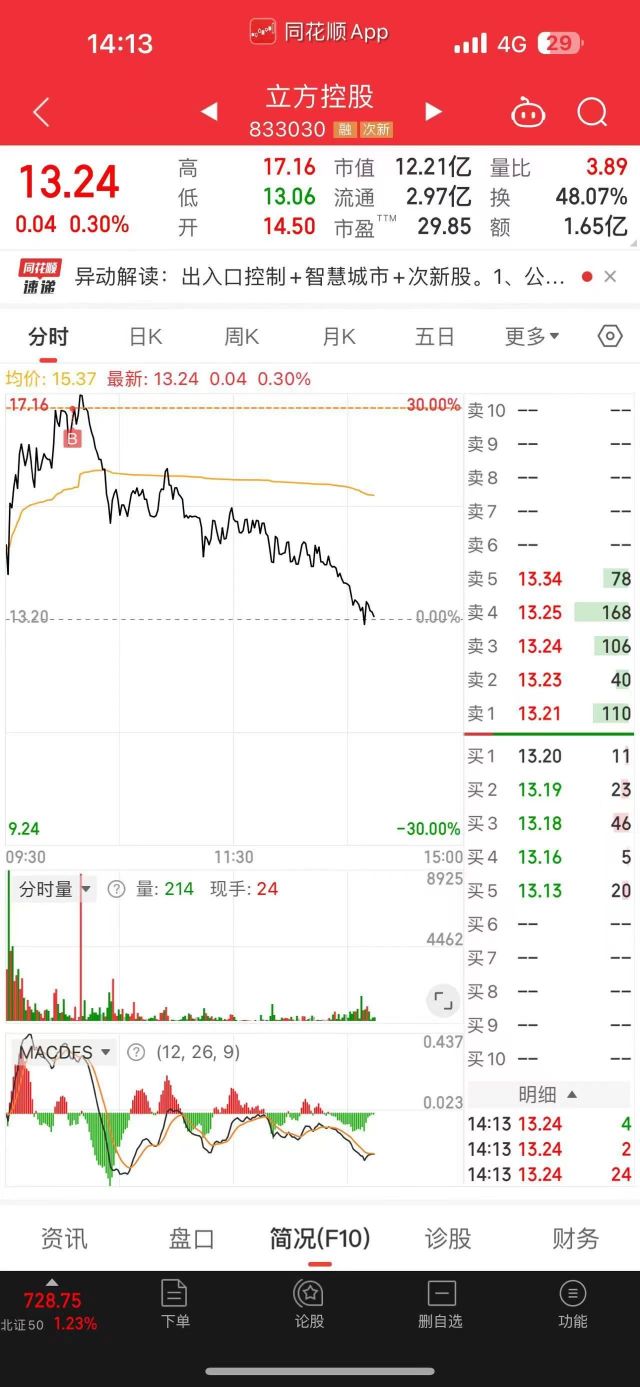Open the 分时量 indicator dropdown
Screen dimensions: 640x1387
tap(54, 889)
